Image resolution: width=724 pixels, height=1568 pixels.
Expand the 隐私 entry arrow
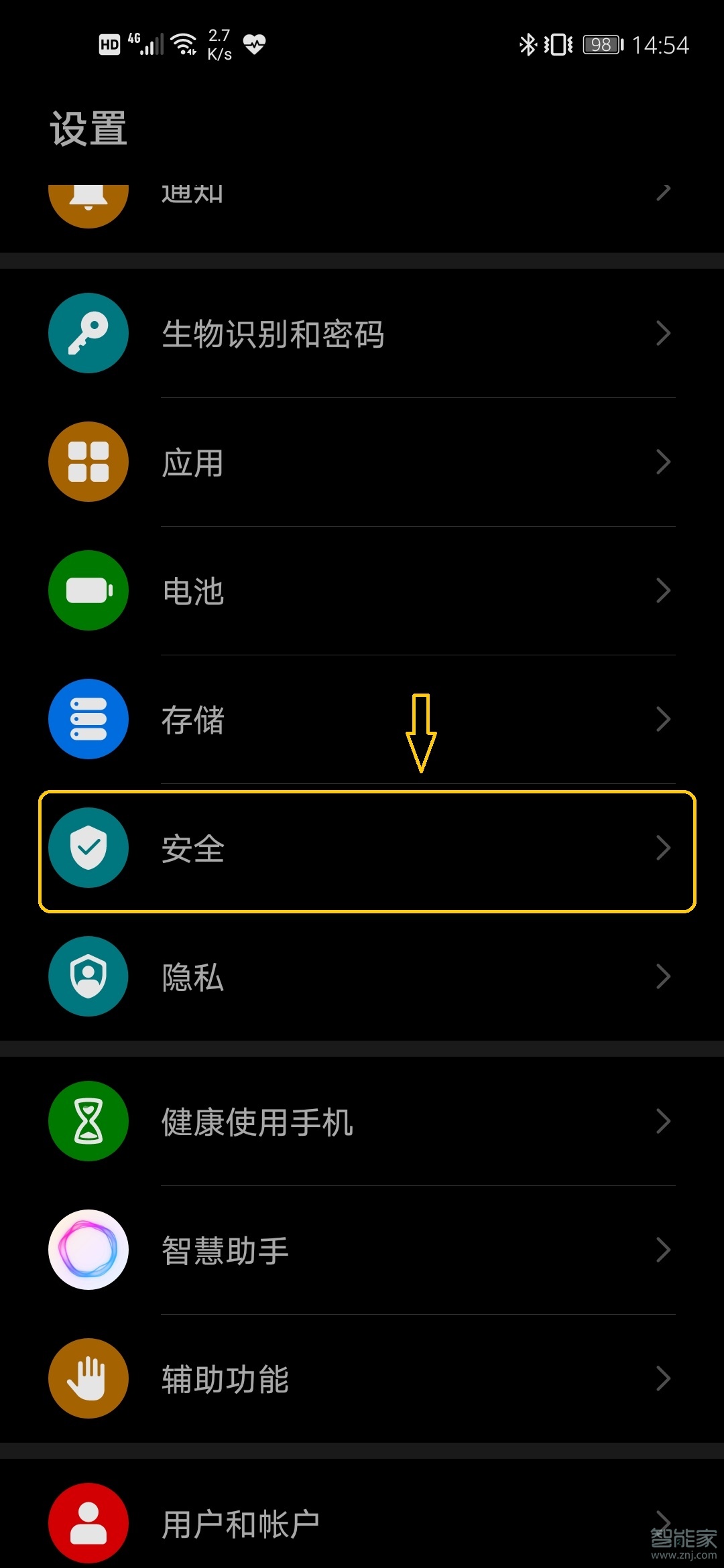point(663,977)
